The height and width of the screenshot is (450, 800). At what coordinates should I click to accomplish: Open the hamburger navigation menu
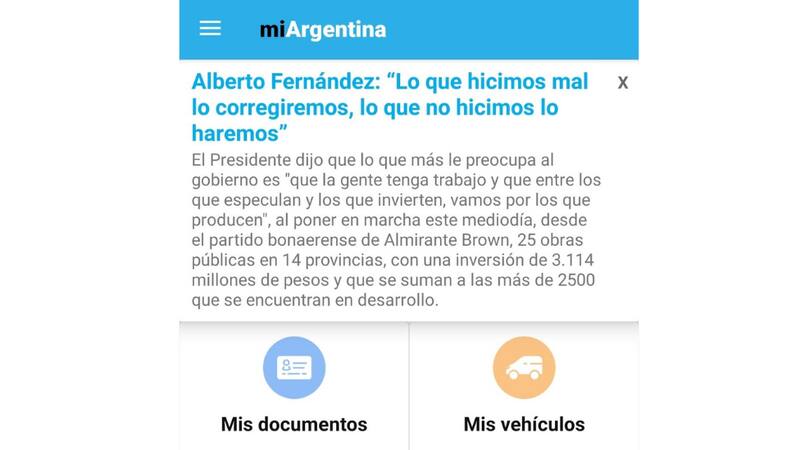point(210,29)
